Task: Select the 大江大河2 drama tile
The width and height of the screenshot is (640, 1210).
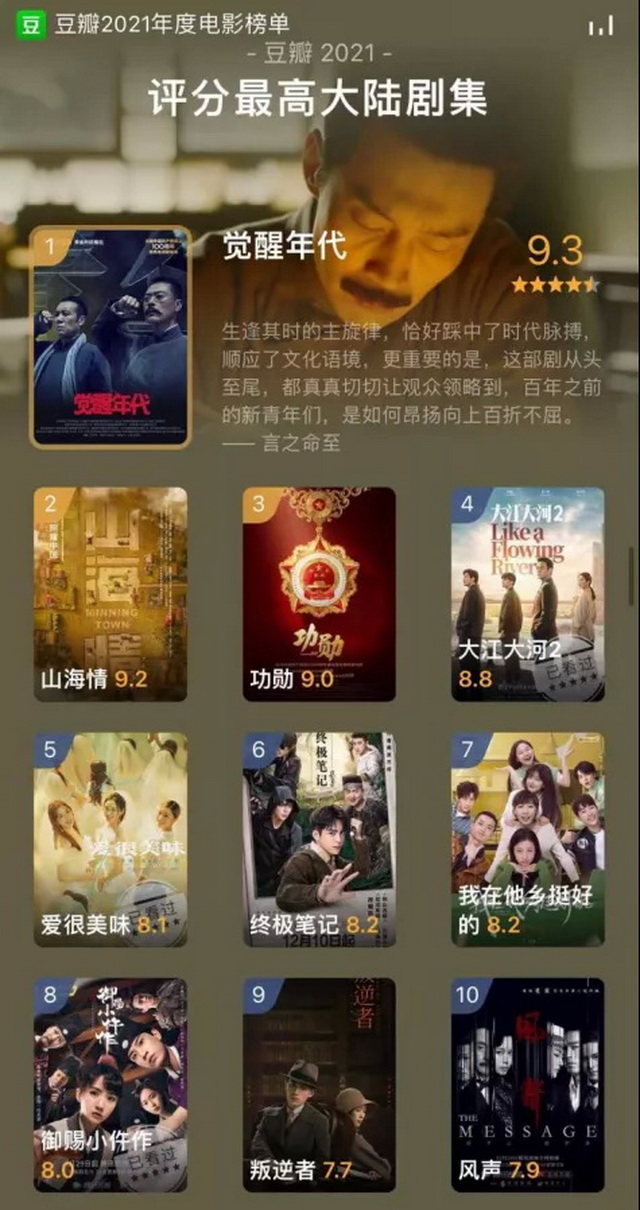Action: click(x=527, y=593)
